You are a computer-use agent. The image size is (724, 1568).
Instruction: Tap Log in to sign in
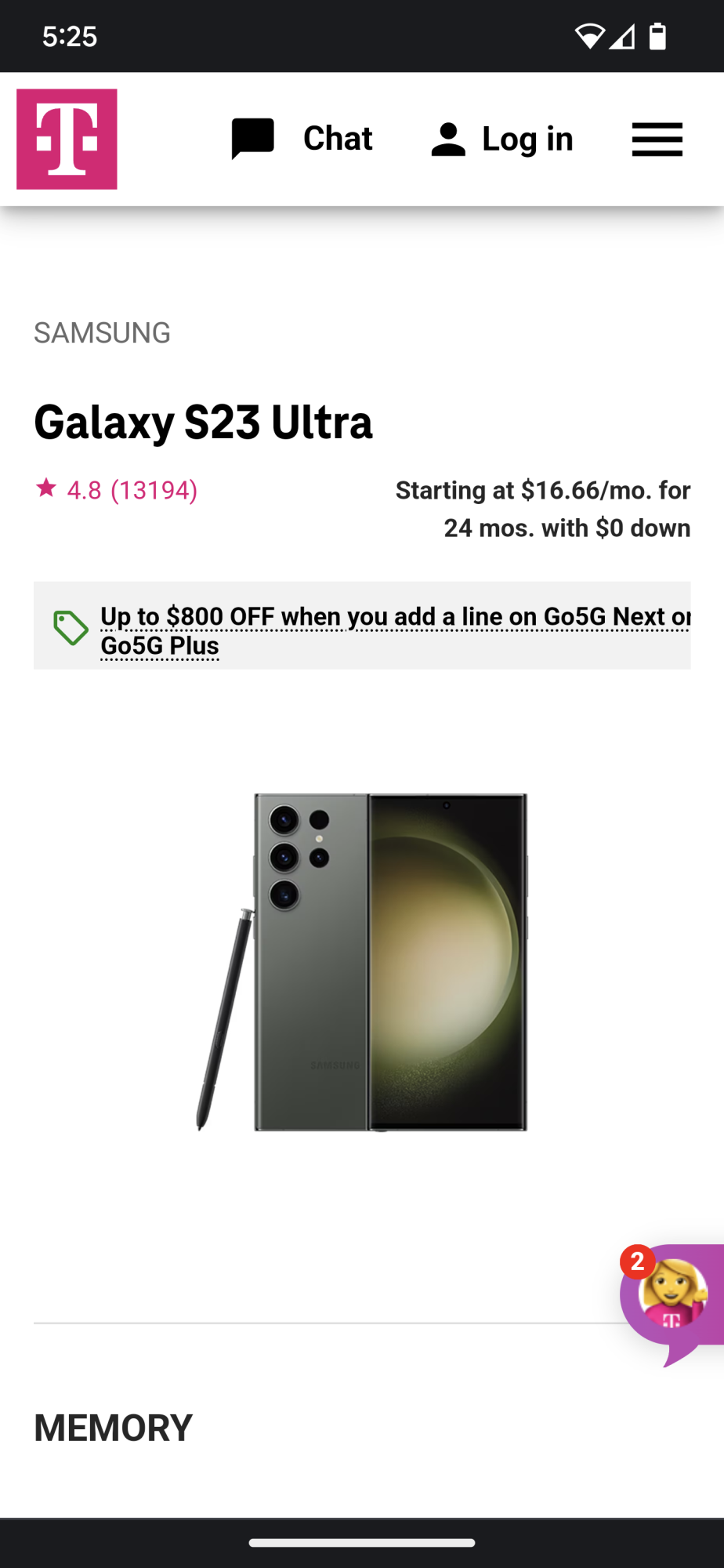[502, 140]
